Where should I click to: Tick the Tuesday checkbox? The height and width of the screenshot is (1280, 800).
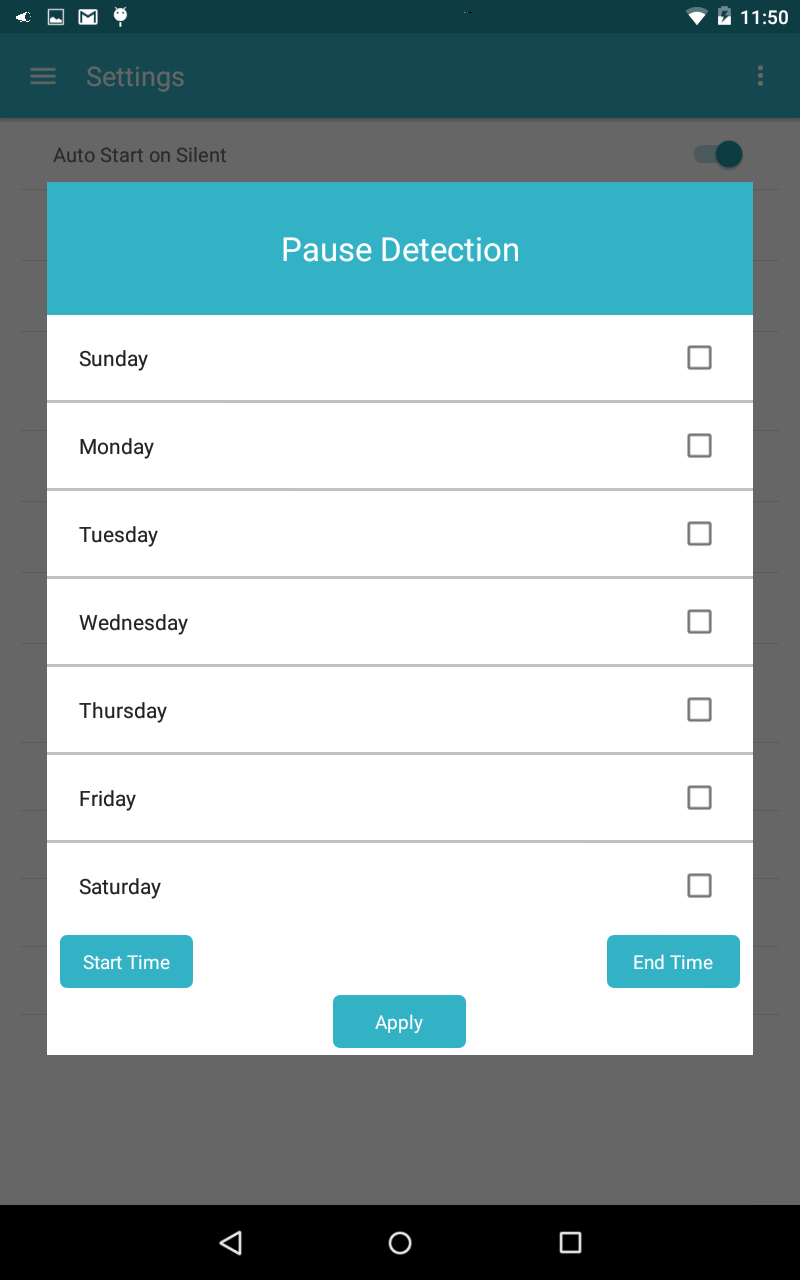(699, 533)
